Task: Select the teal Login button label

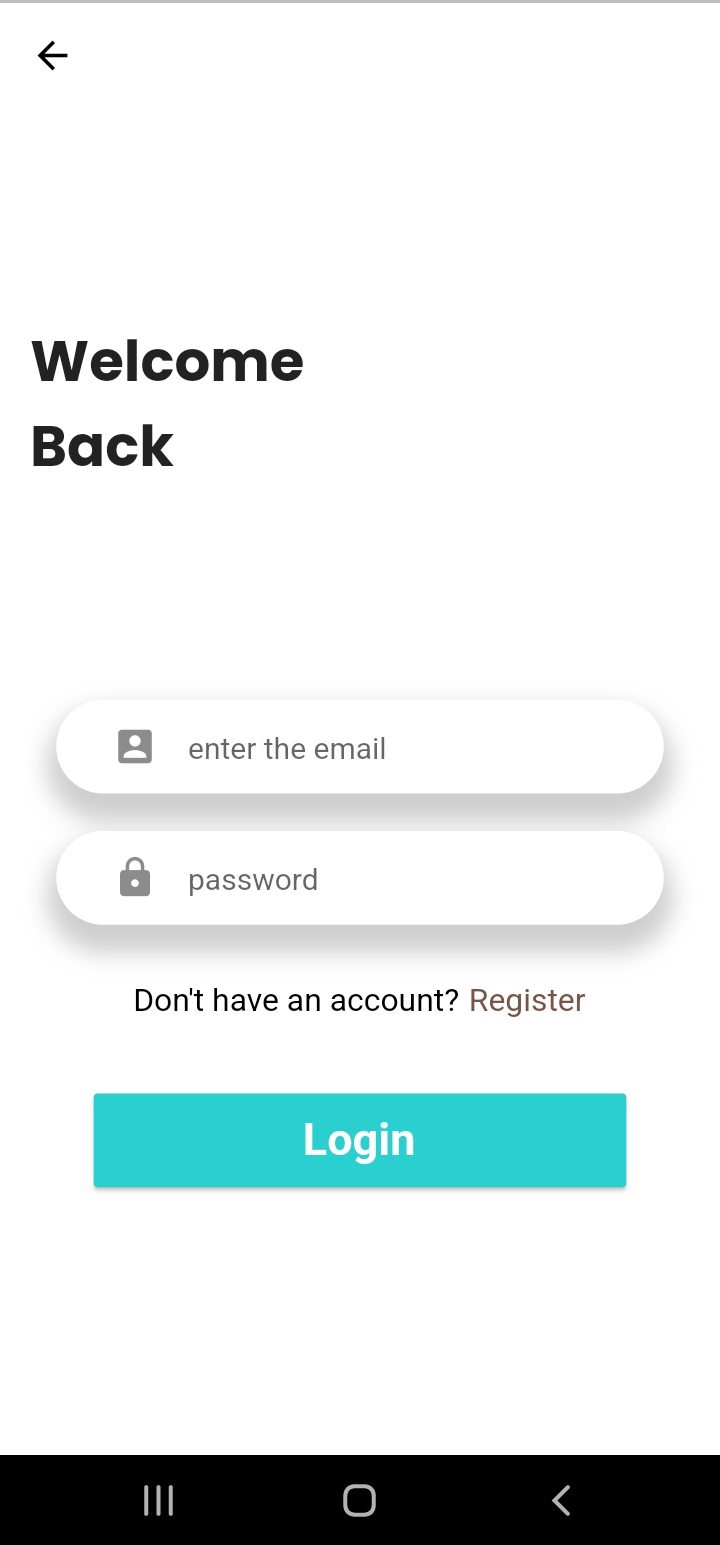Action: (x=359, y=1139)
